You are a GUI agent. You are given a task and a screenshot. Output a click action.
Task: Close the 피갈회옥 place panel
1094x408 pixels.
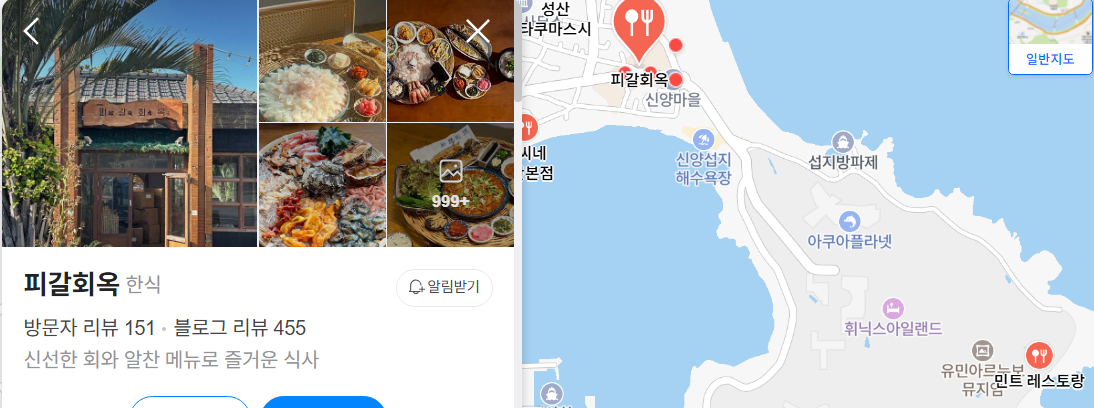click(x=478, y=31)
